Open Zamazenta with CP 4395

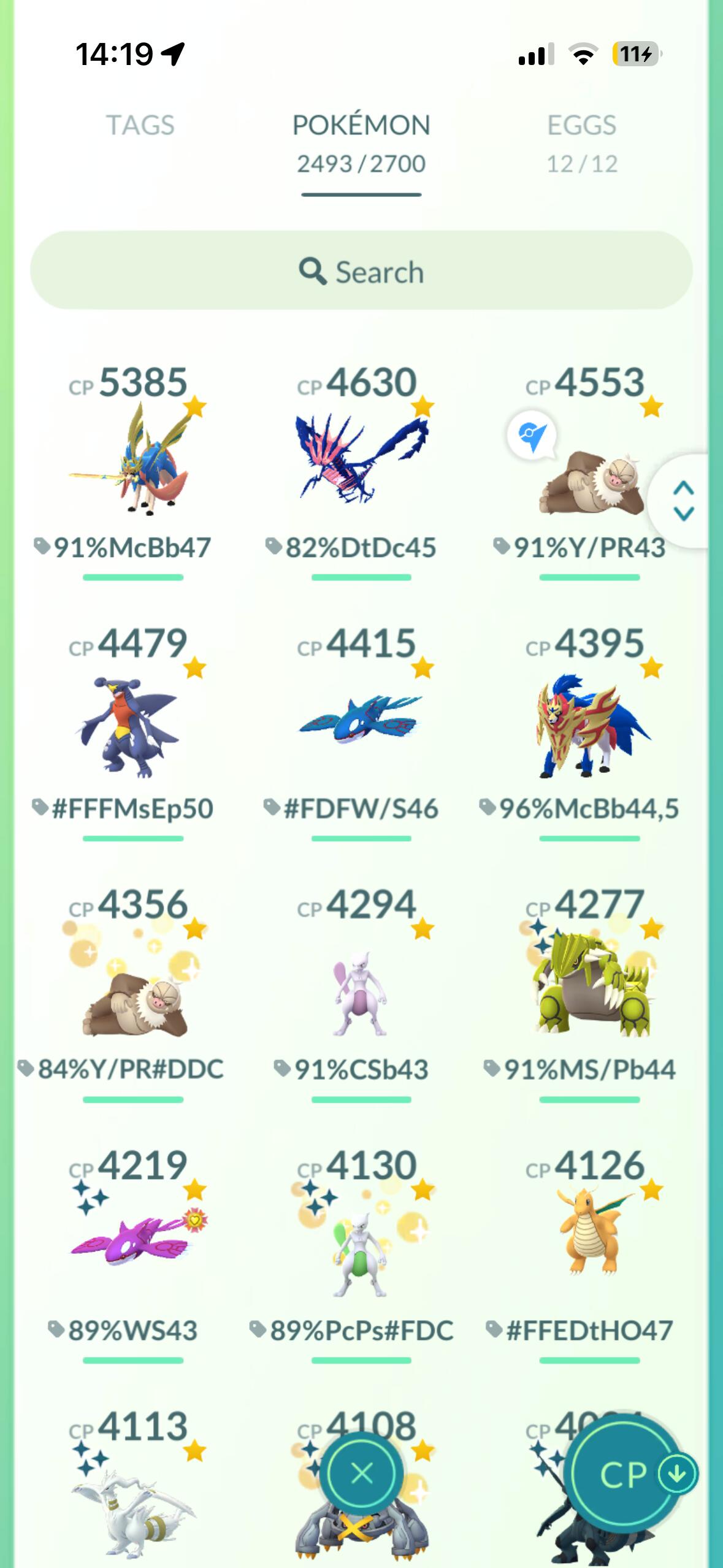(x=590, y=727)
